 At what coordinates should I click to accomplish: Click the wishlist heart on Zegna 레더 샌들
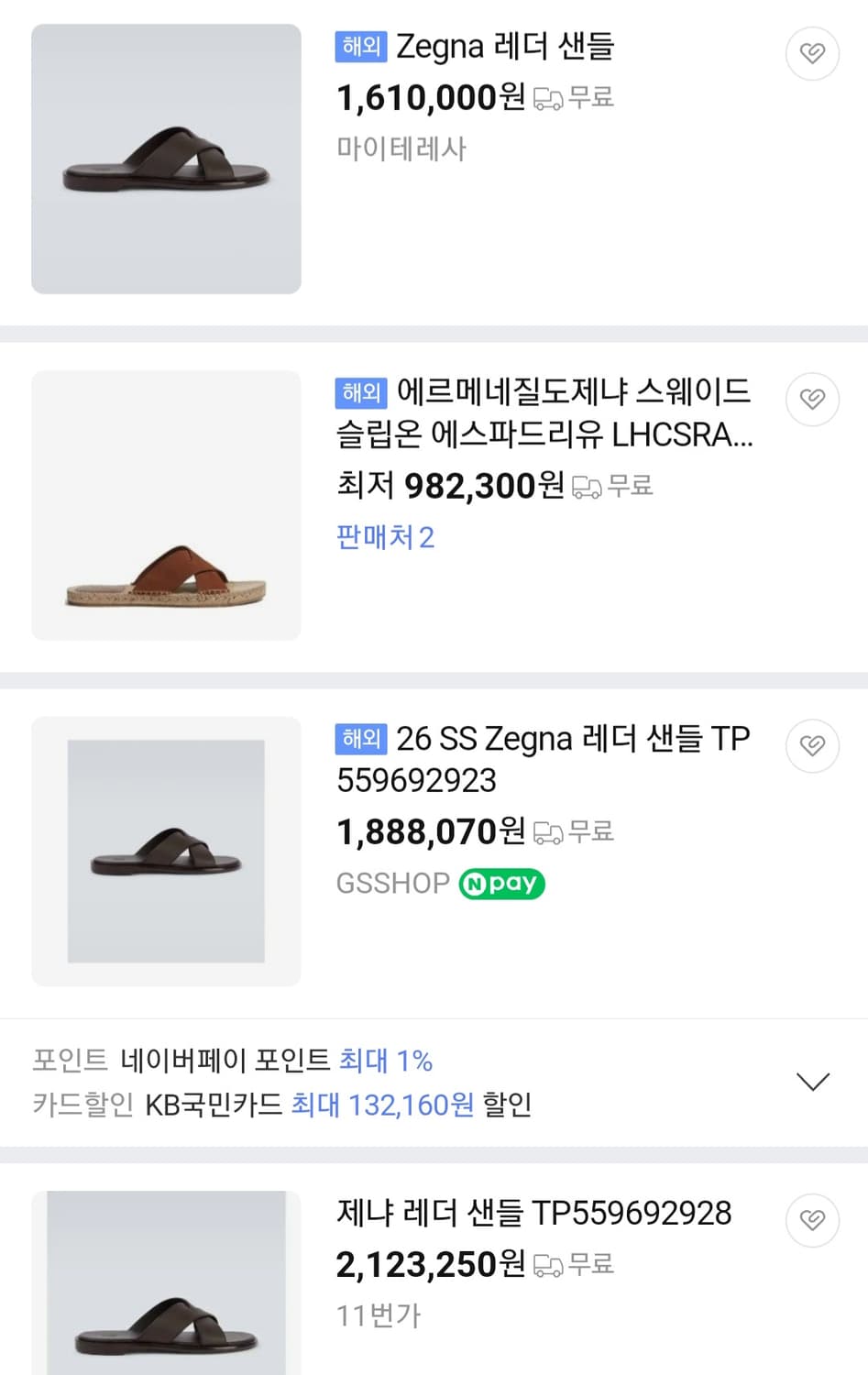coord(812,53)
